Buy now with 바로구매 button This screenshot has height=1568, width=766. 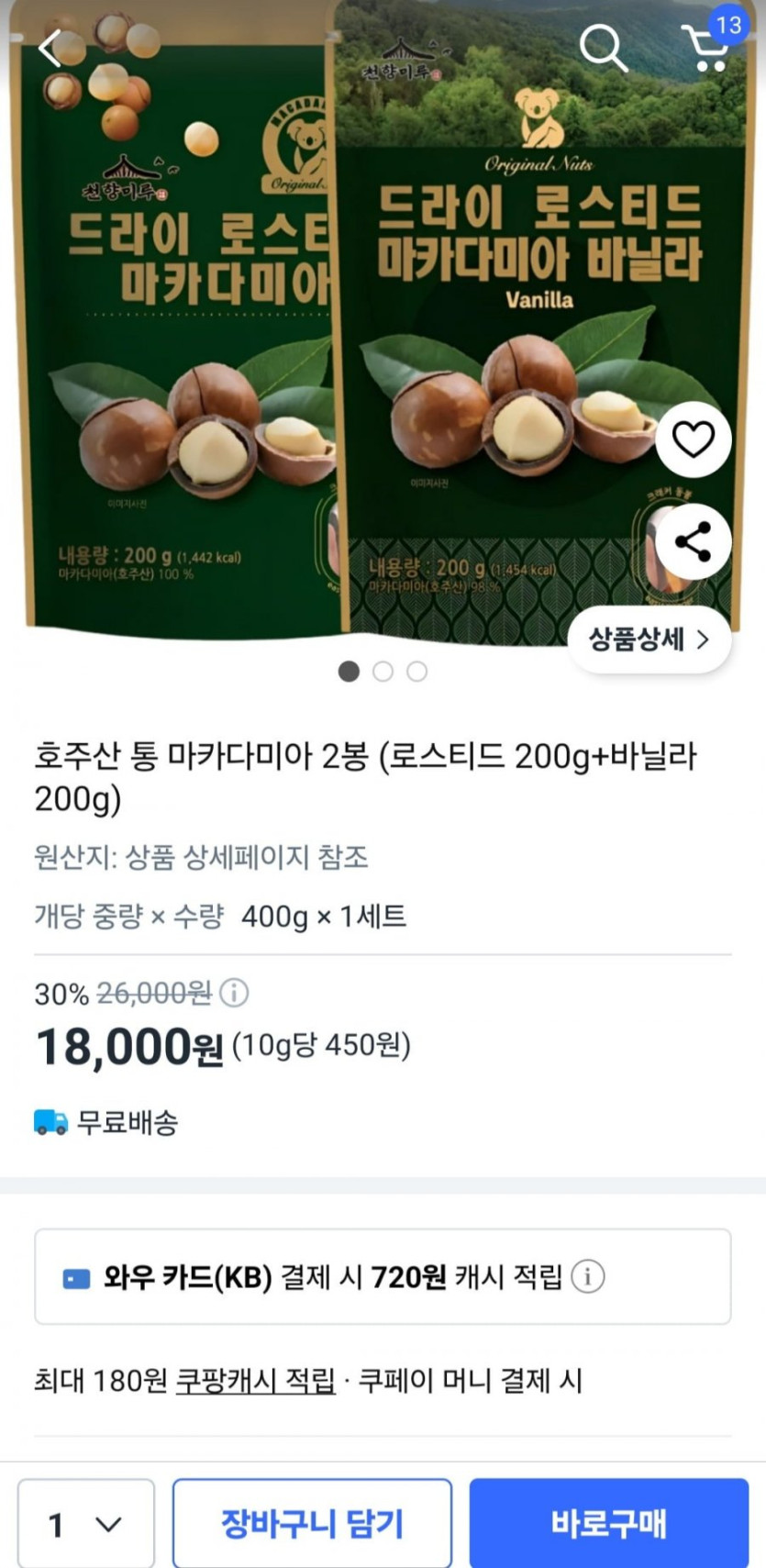[608, 1524]
